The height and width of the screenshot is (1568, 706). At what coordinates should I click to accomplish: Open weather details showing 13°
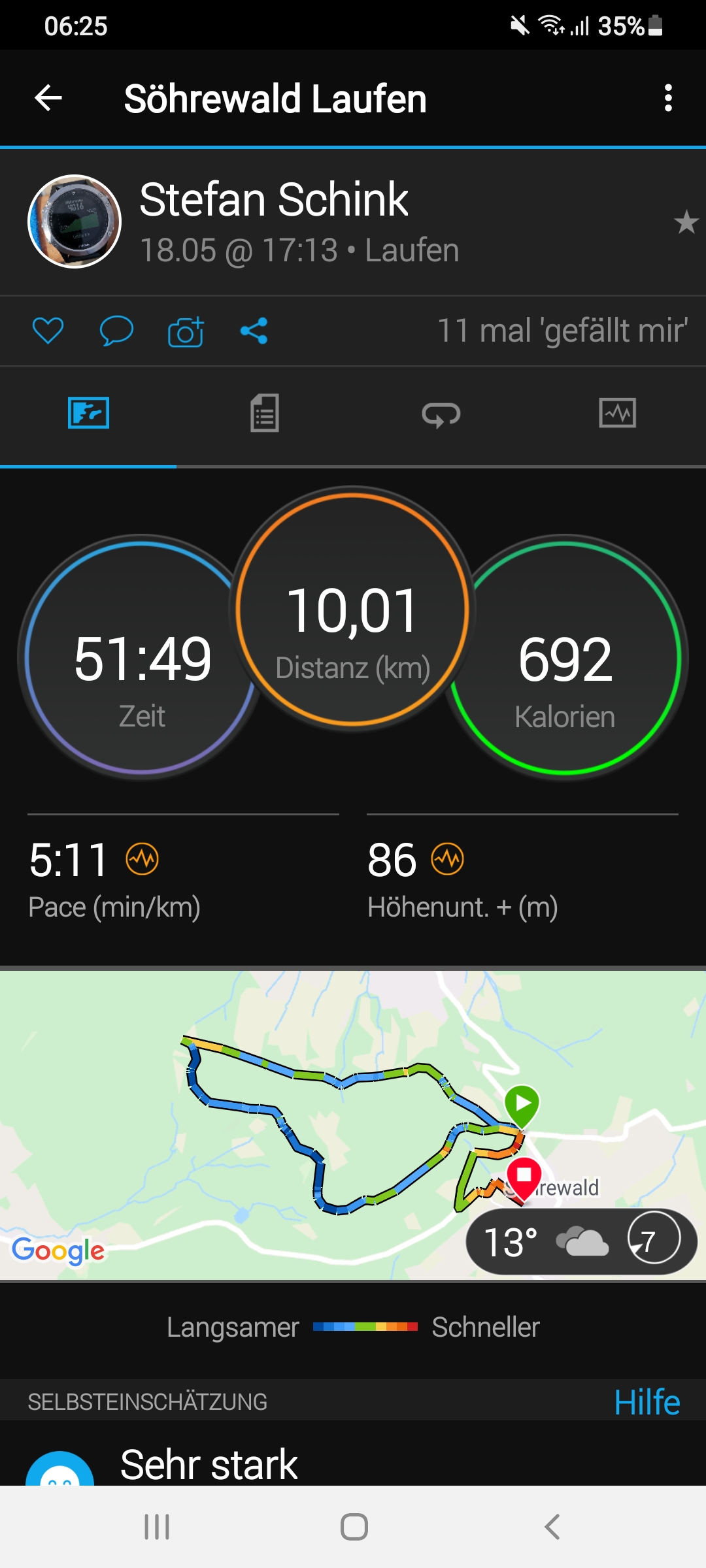(x=580, y=1241)
